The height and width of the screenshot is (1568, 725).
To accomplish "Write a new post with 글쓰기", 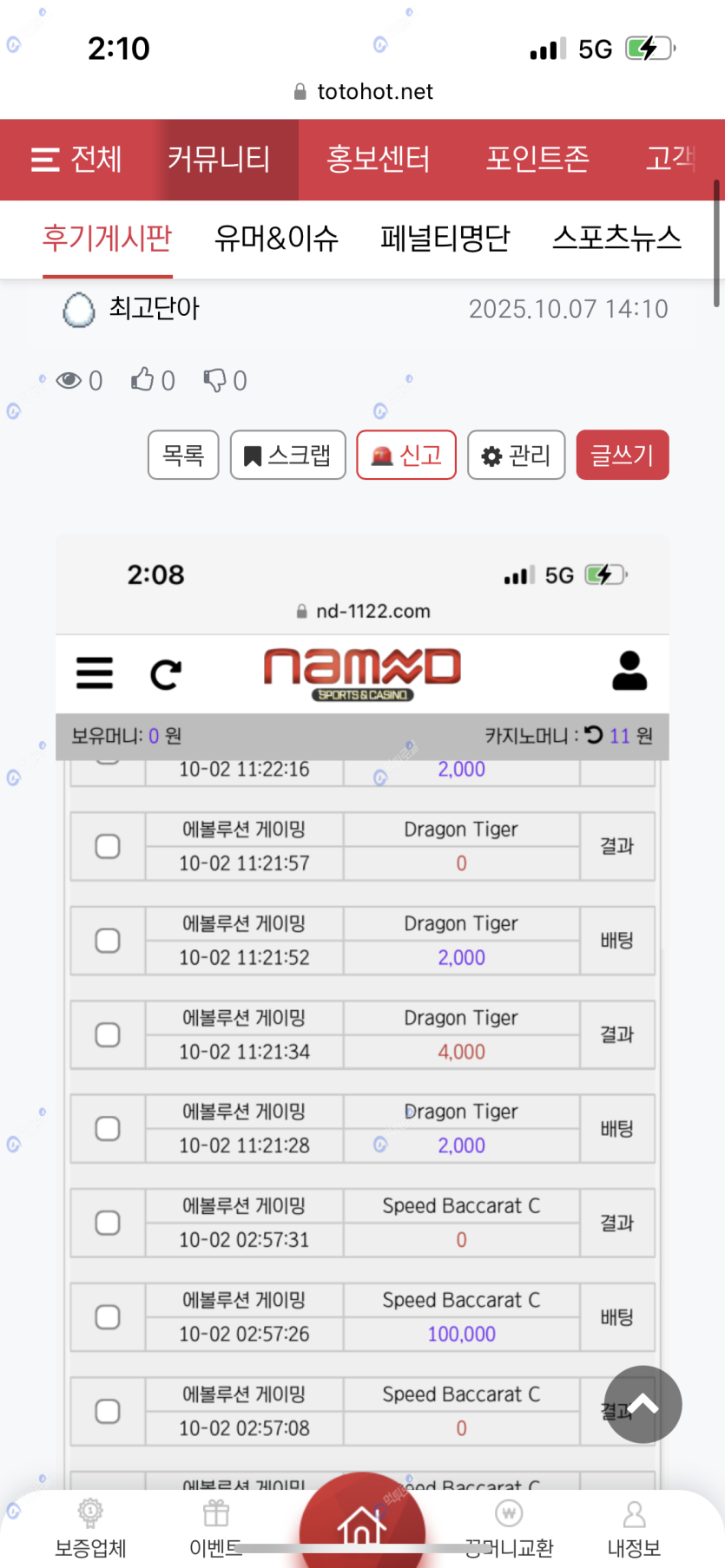I will click(623, 455).
